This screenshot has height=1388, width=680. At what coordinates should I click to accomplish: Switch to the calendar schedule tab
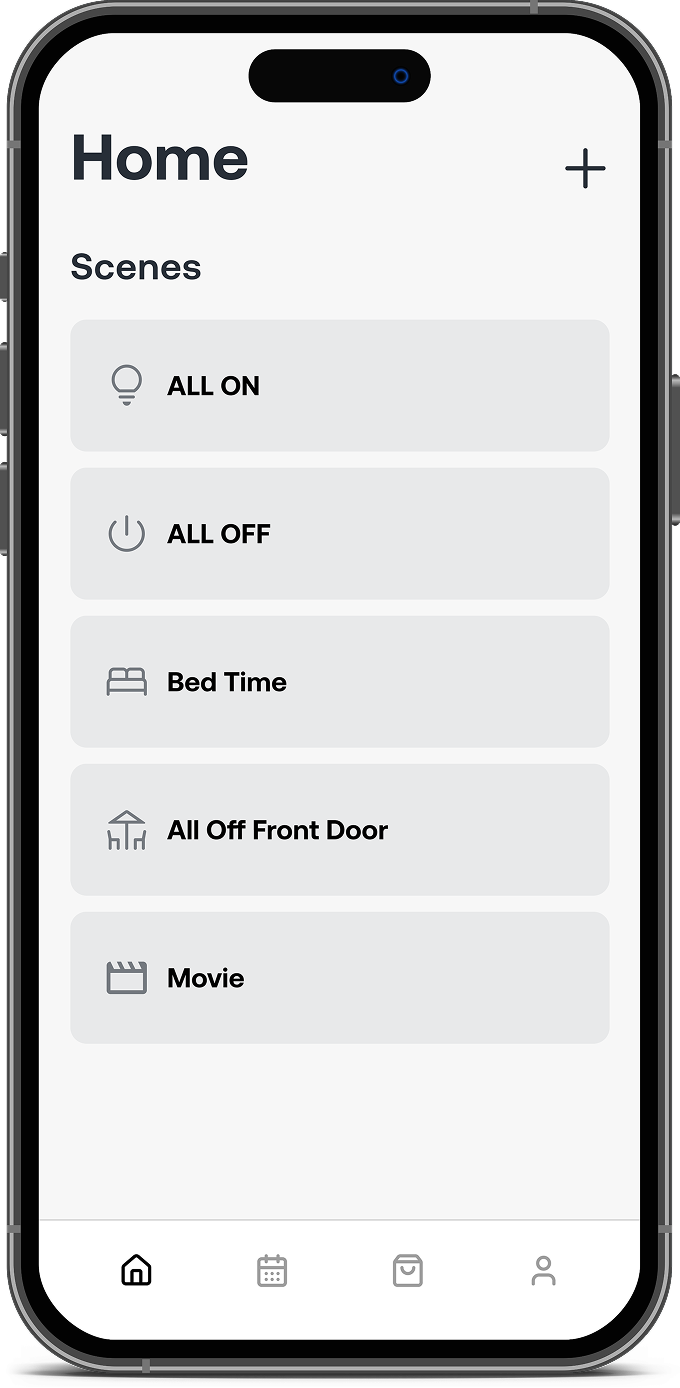[x=272, y=1271]
